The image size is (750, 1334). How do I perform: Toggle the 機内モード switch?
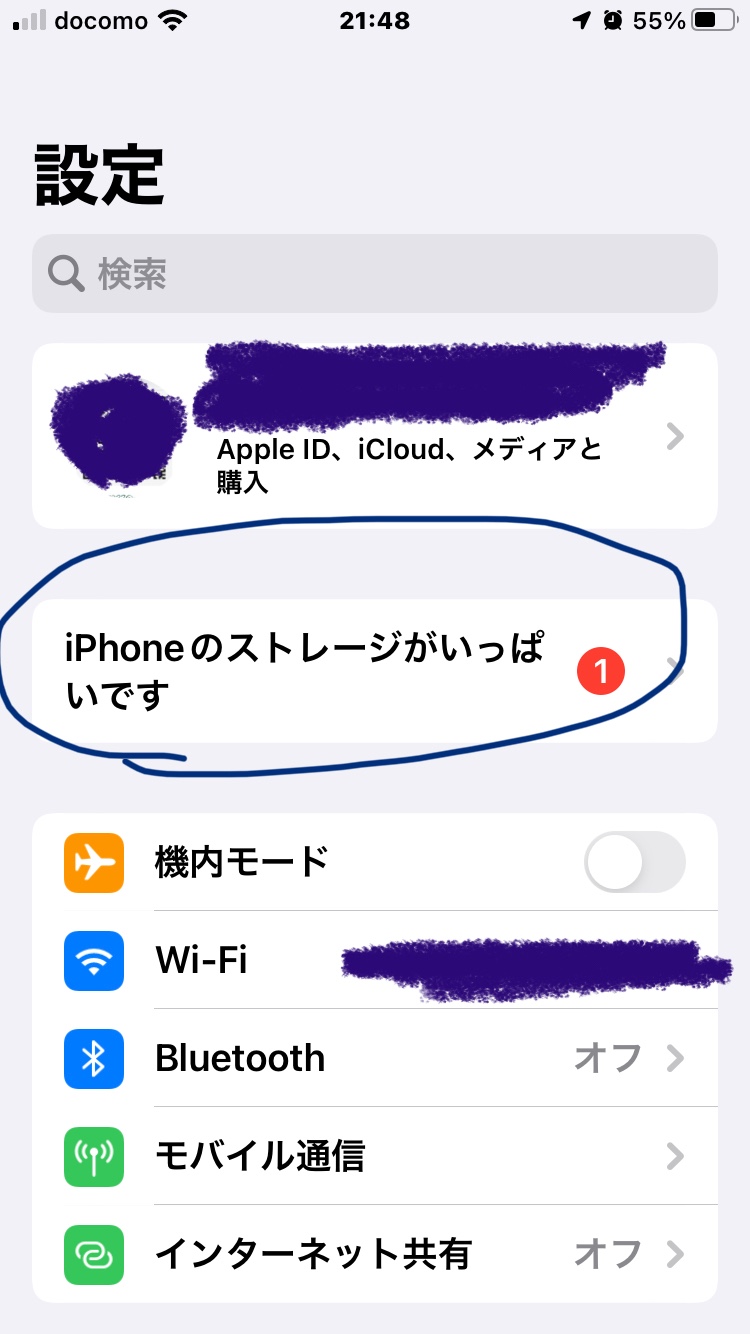[x=634, y=862]
